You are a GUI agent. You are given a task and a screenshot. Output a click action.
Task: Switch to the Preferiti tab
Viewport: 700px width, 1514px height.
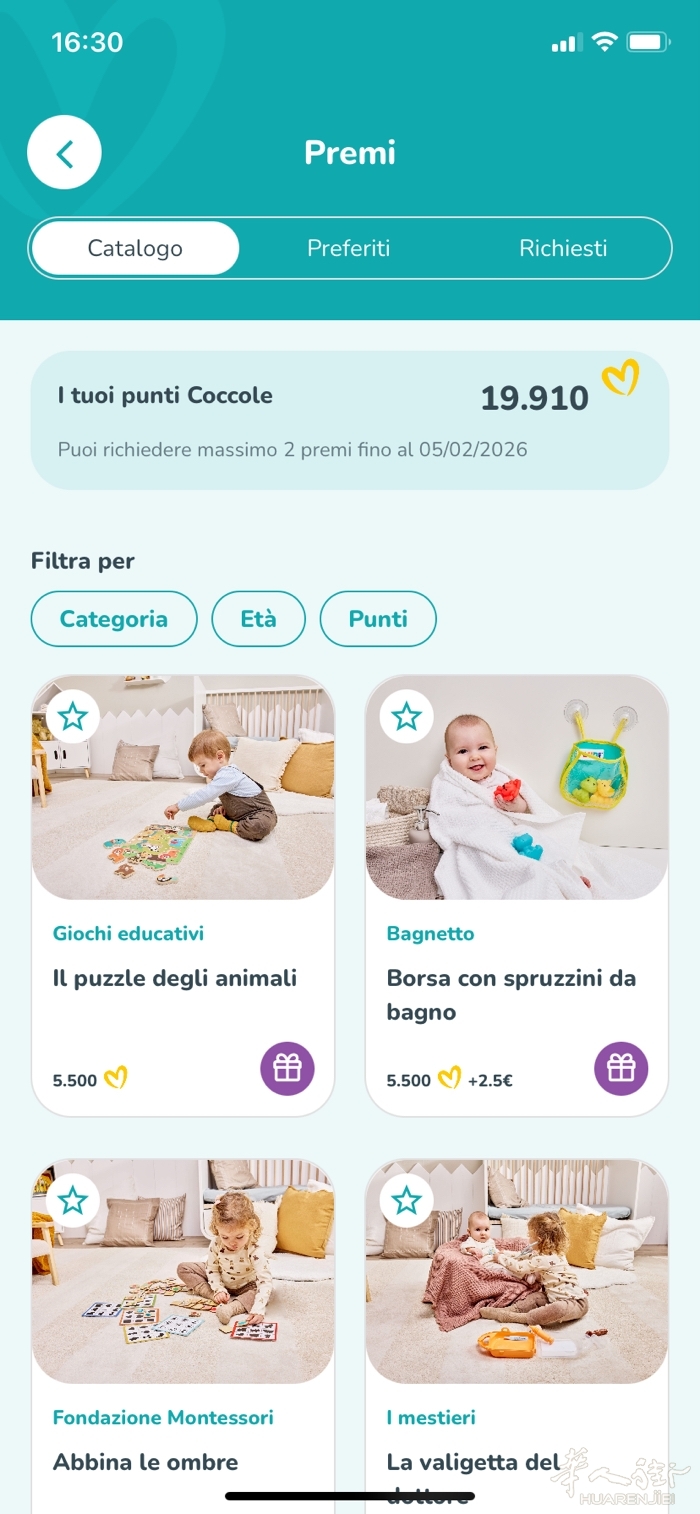pyautogui.click(x=348, y=248)
